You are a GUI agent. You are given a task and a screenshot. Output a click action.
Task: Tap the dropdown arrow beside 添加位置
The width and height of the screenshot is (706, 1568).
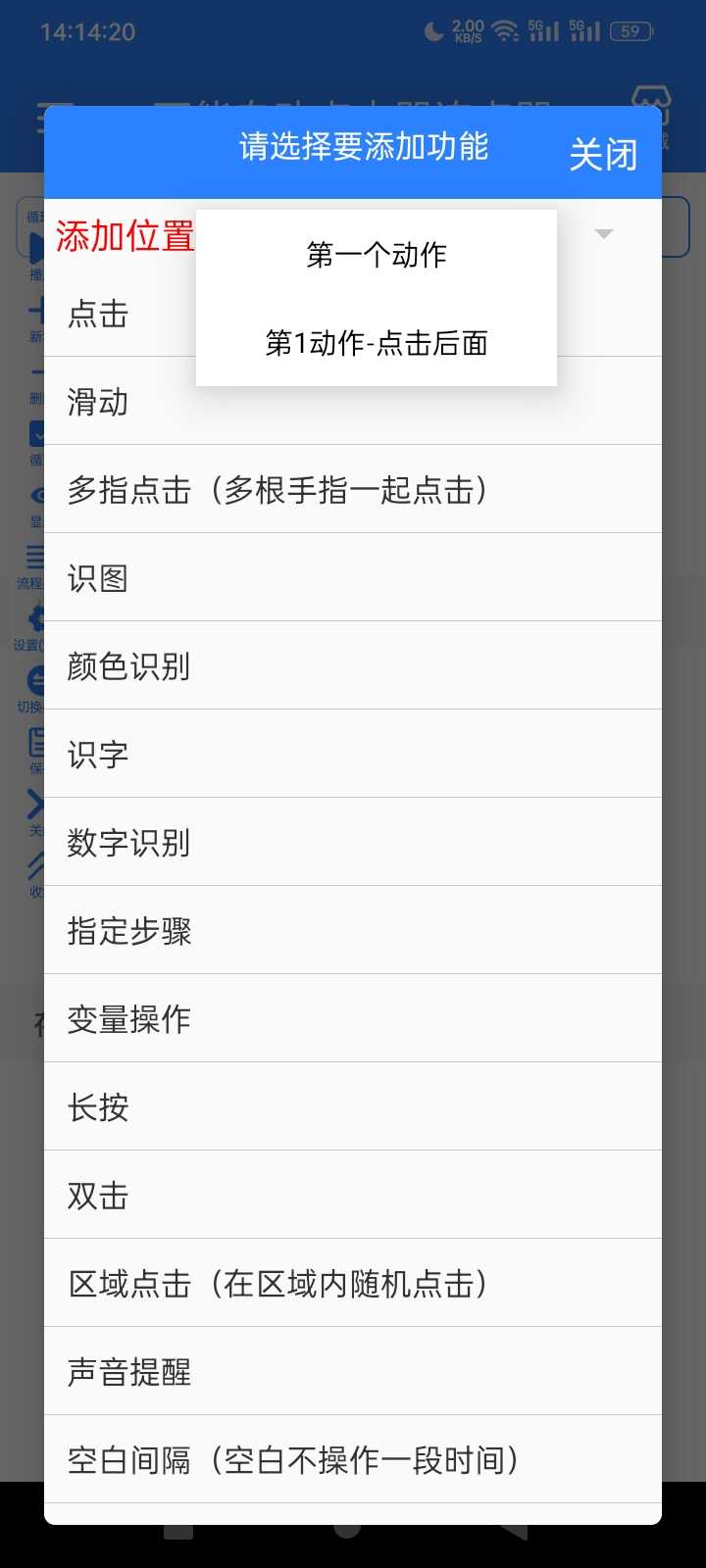[x=604, y=233]
